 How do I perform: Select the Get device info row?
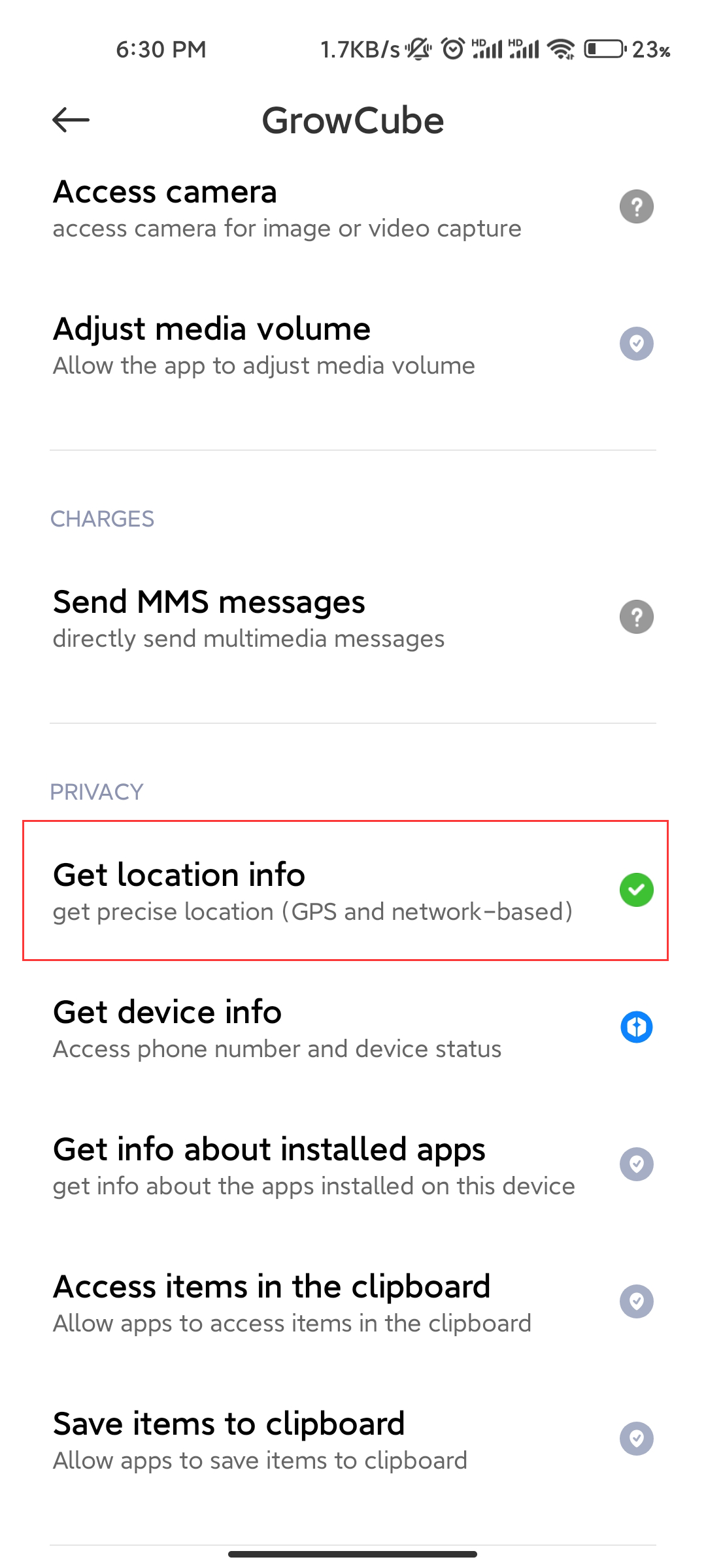353,1028
